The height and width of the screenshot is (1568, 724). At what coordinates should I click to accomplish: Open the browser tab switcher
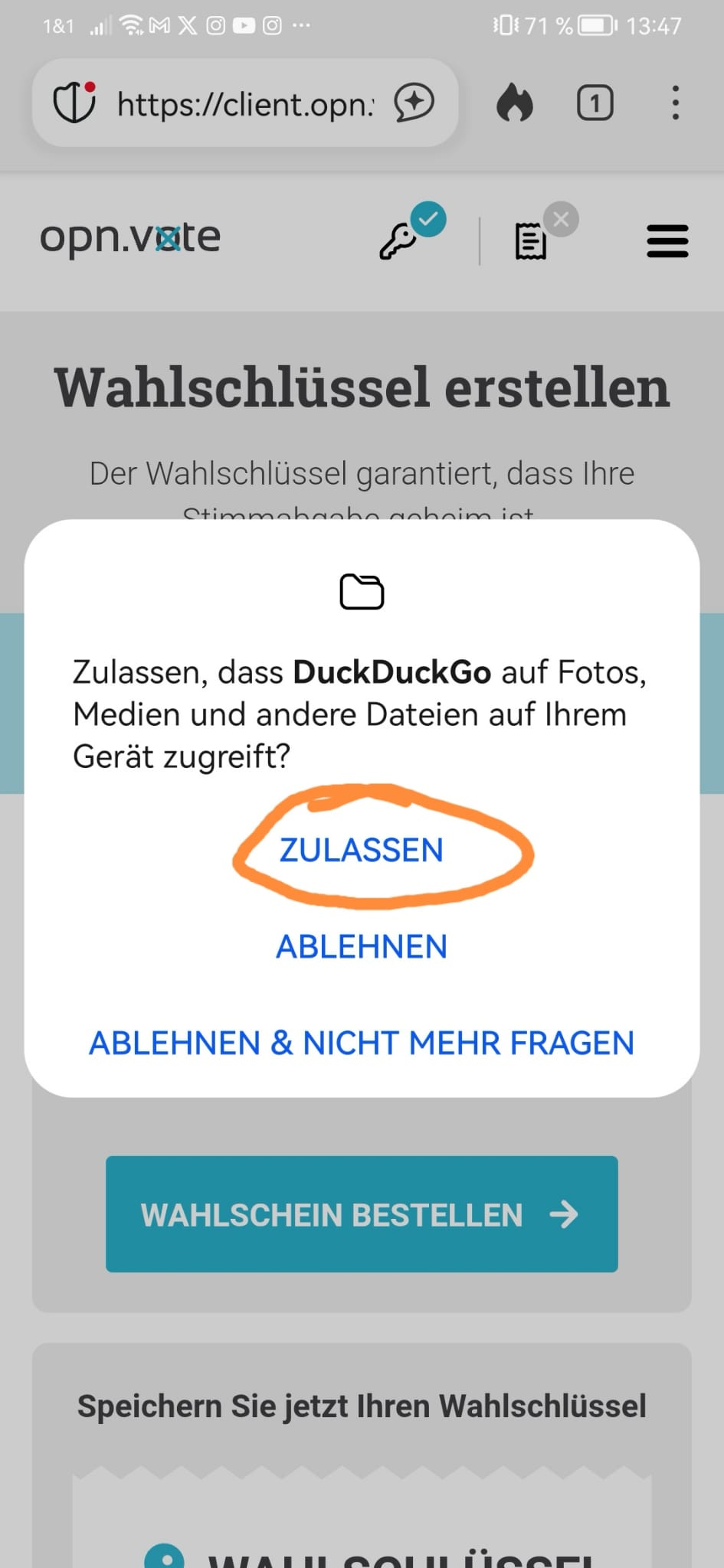coord(595,103)
